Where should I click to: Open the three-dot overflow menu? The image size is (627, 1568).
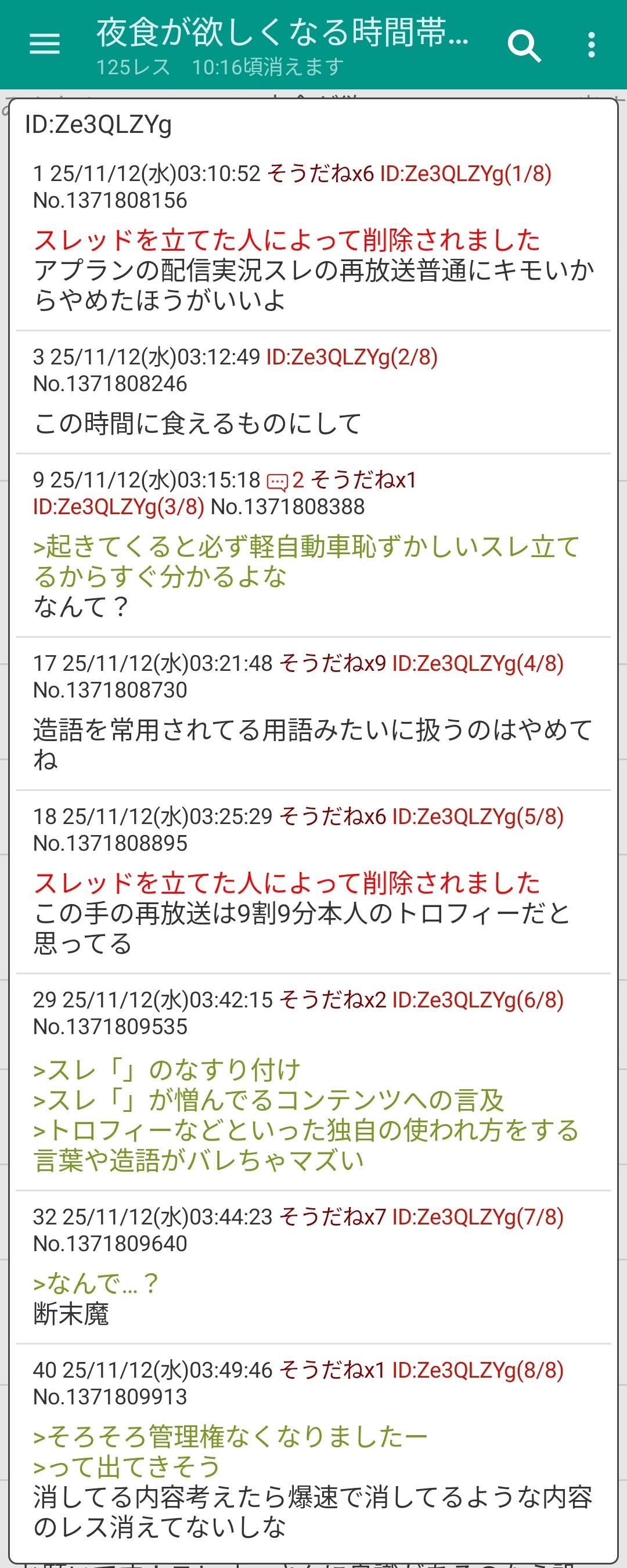pos(590,45)
